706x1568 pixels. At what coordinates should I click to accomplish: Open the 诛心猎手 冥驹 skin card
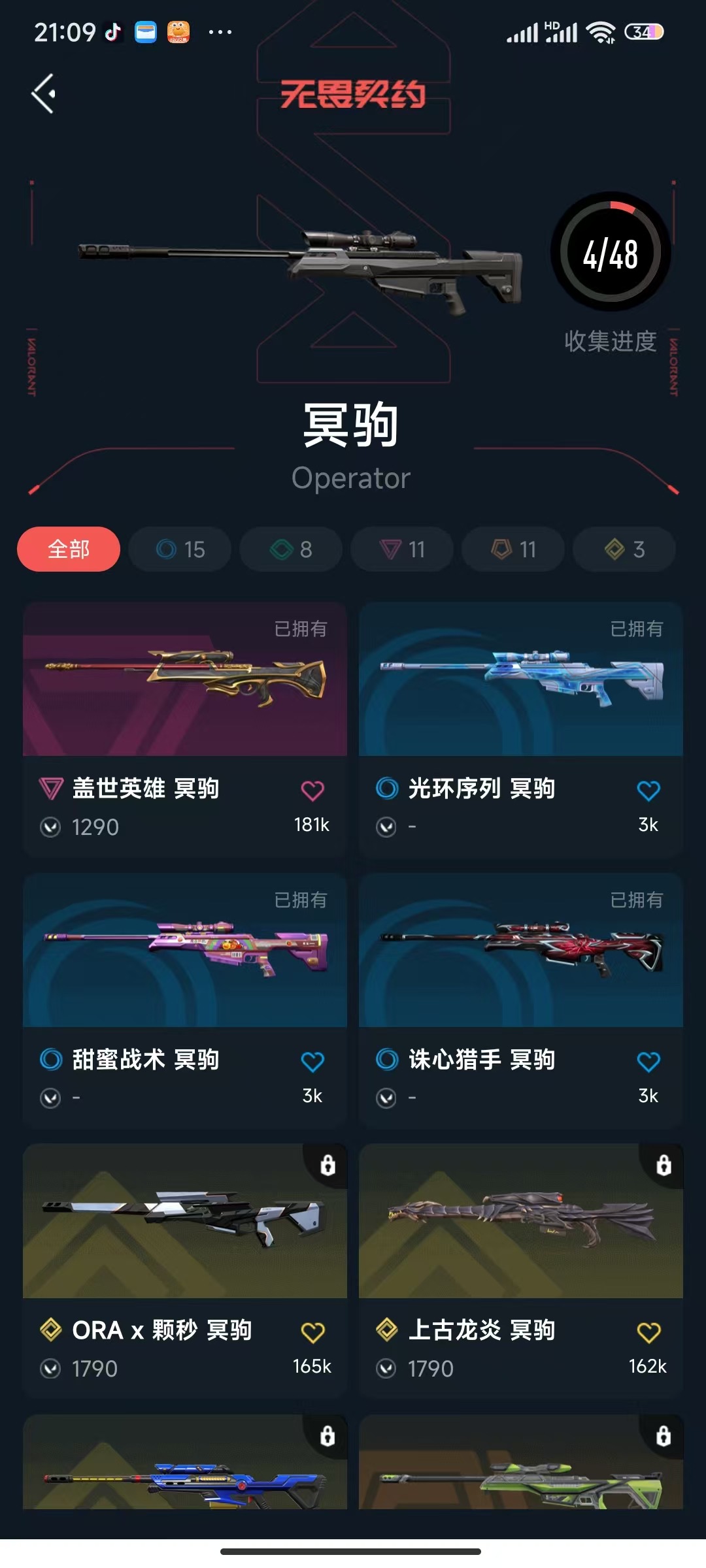click(x=521, y=1001)
